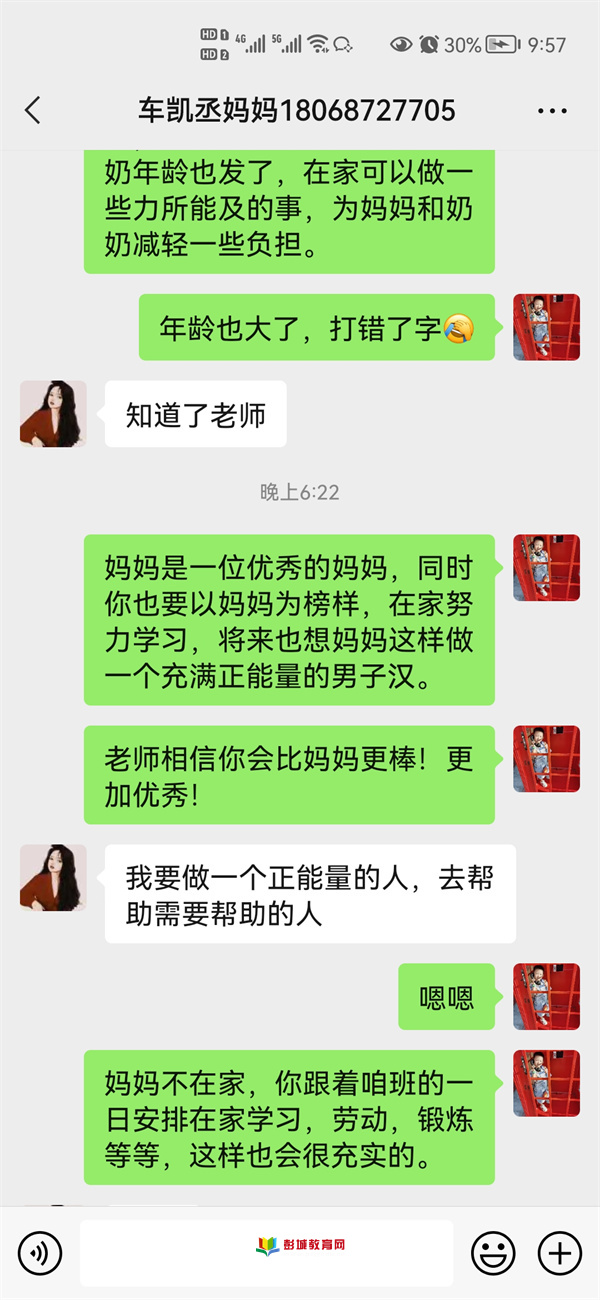Image resolution: width=600 pixels, height=1300 pixels.
Task: Open the plus attachments panel
Action: (559, 1252)
